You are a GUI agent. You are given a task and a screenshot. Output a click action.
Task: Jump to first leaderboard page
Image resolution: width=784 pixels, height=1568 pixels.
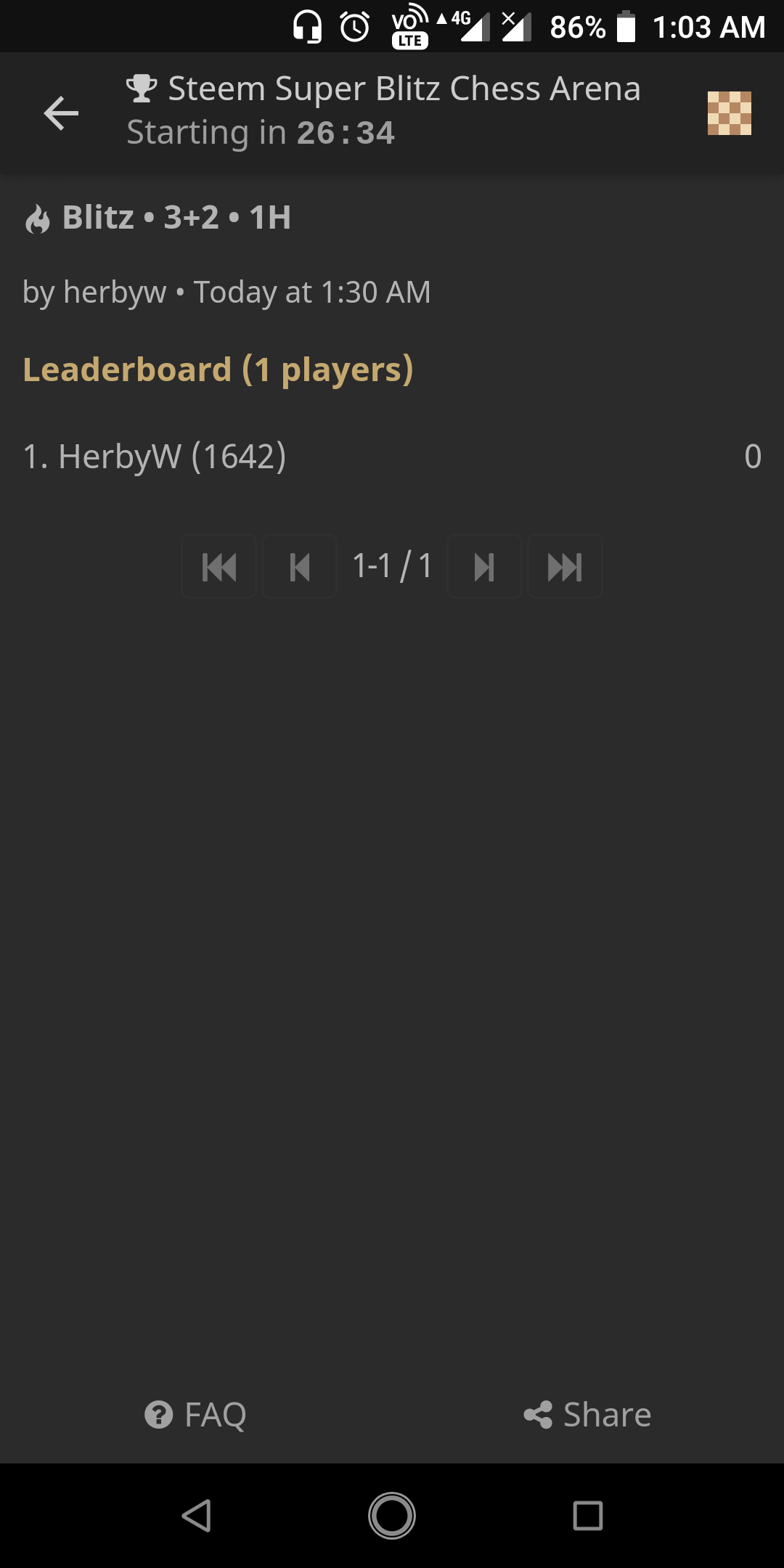219,567
